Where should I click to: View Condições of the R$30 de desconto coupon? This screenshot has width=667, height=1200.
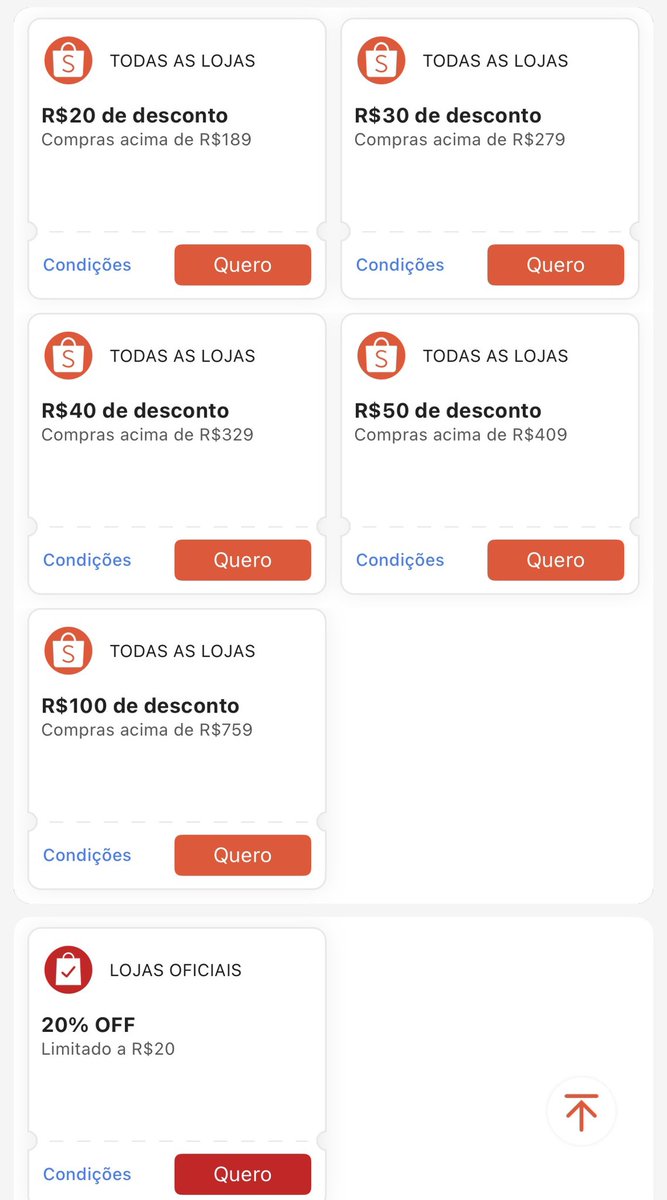tap(400, 265)
